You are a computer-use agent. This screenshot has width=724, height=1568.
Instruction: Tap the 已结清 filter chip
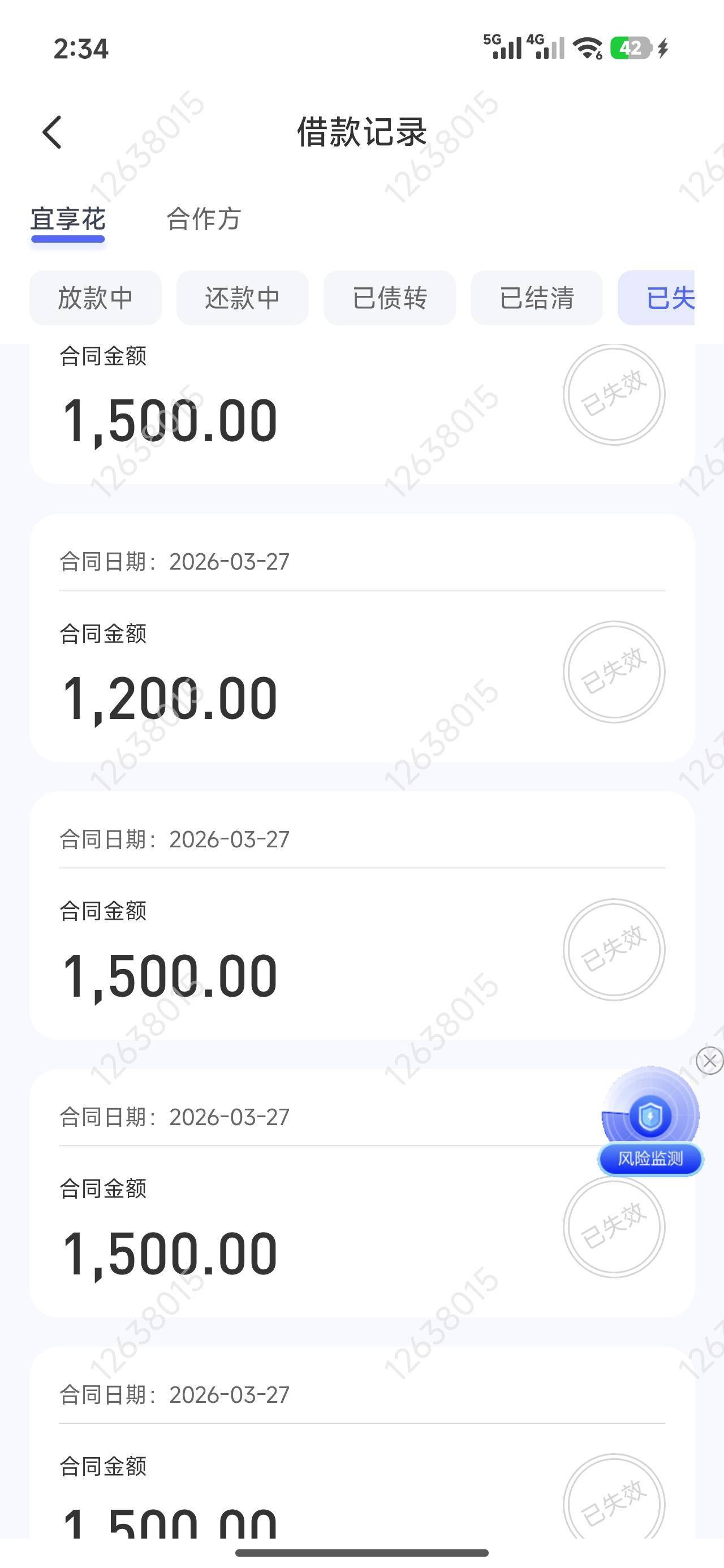click(x=536, y=298)
